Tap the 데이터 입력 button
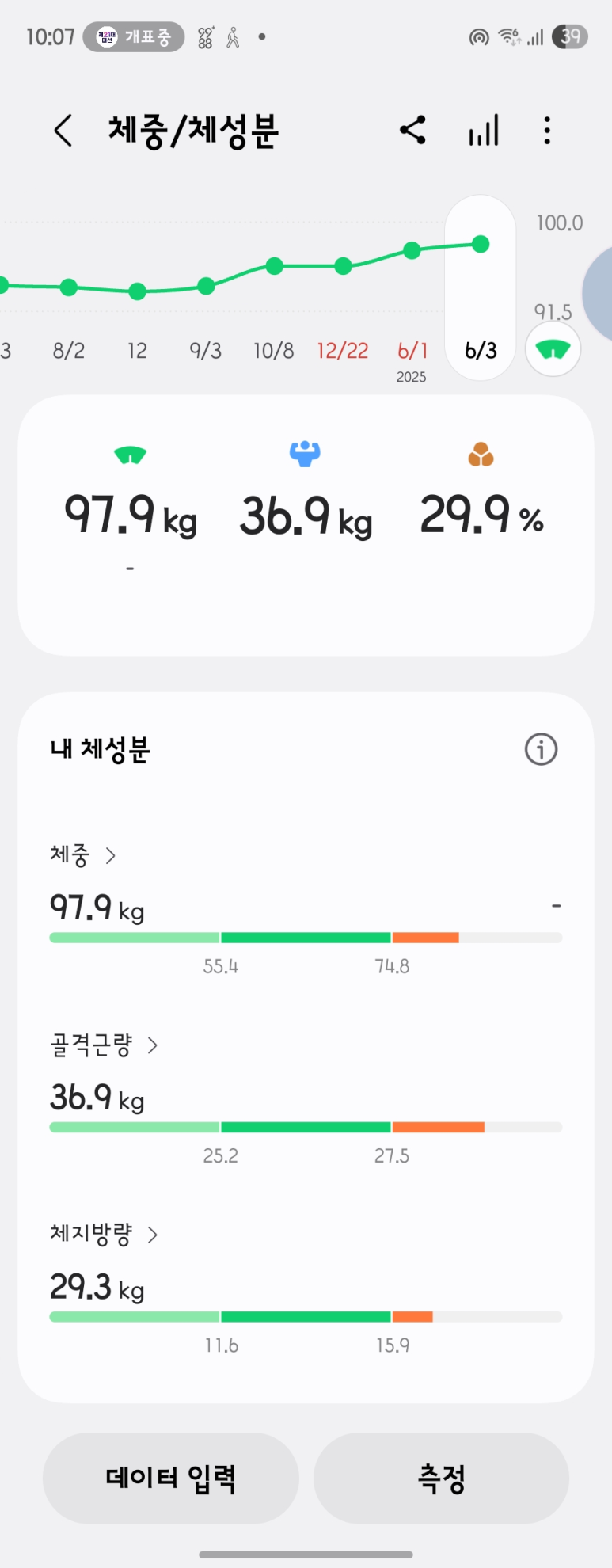 [x=171, y=1479]
